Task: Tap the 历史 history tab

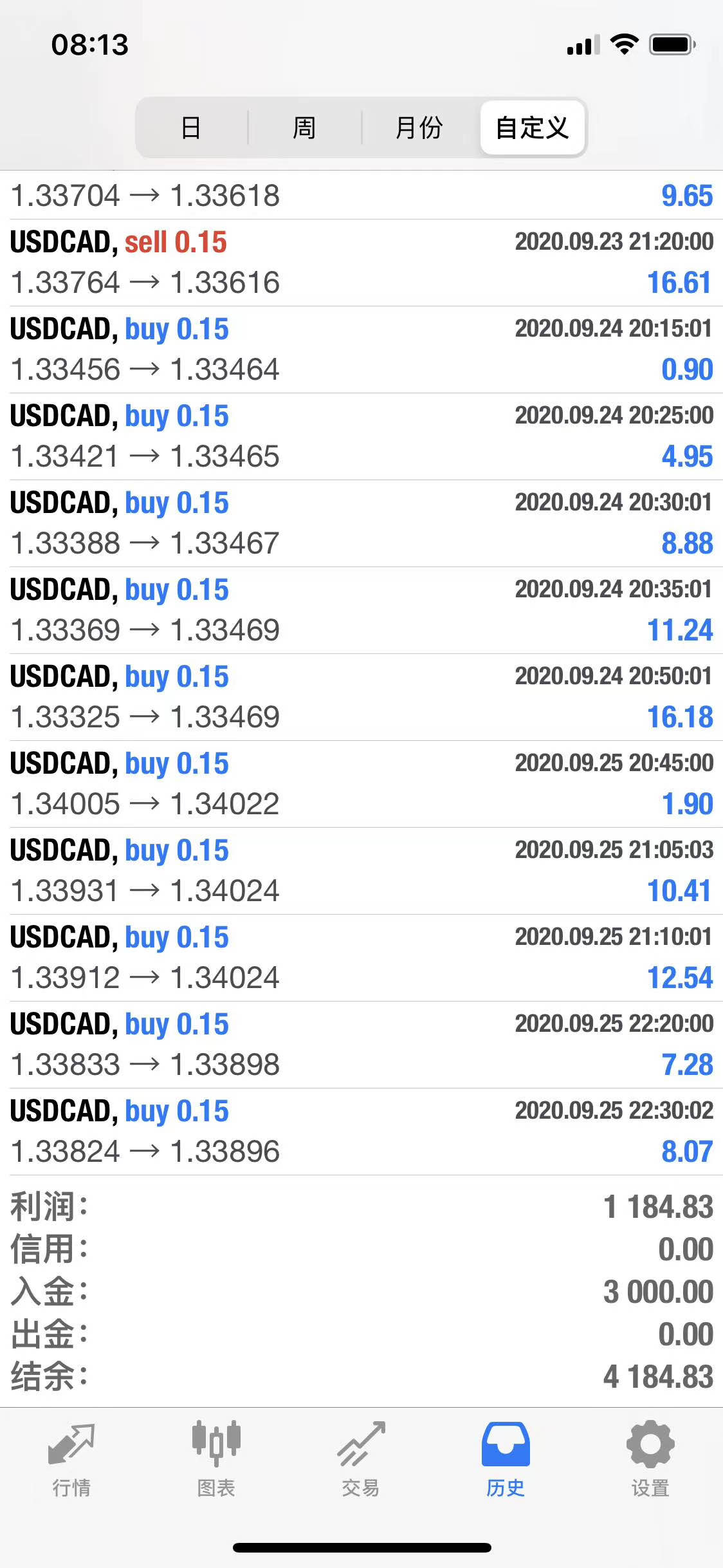Action: pyautogui.click(x=506, y=1460)
